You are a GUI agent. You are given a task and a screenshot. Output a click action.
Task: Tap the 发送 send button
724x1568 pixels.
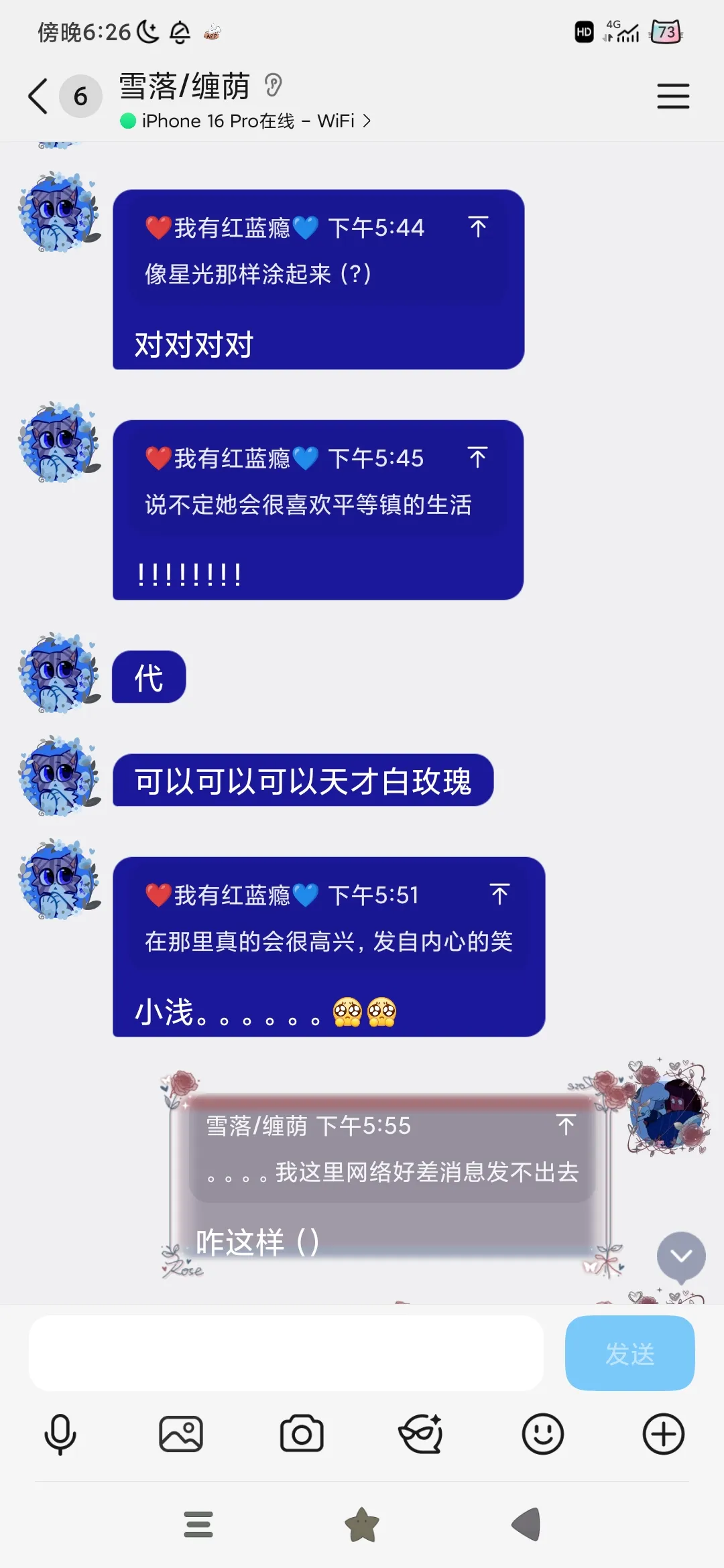pos(629,1353)
